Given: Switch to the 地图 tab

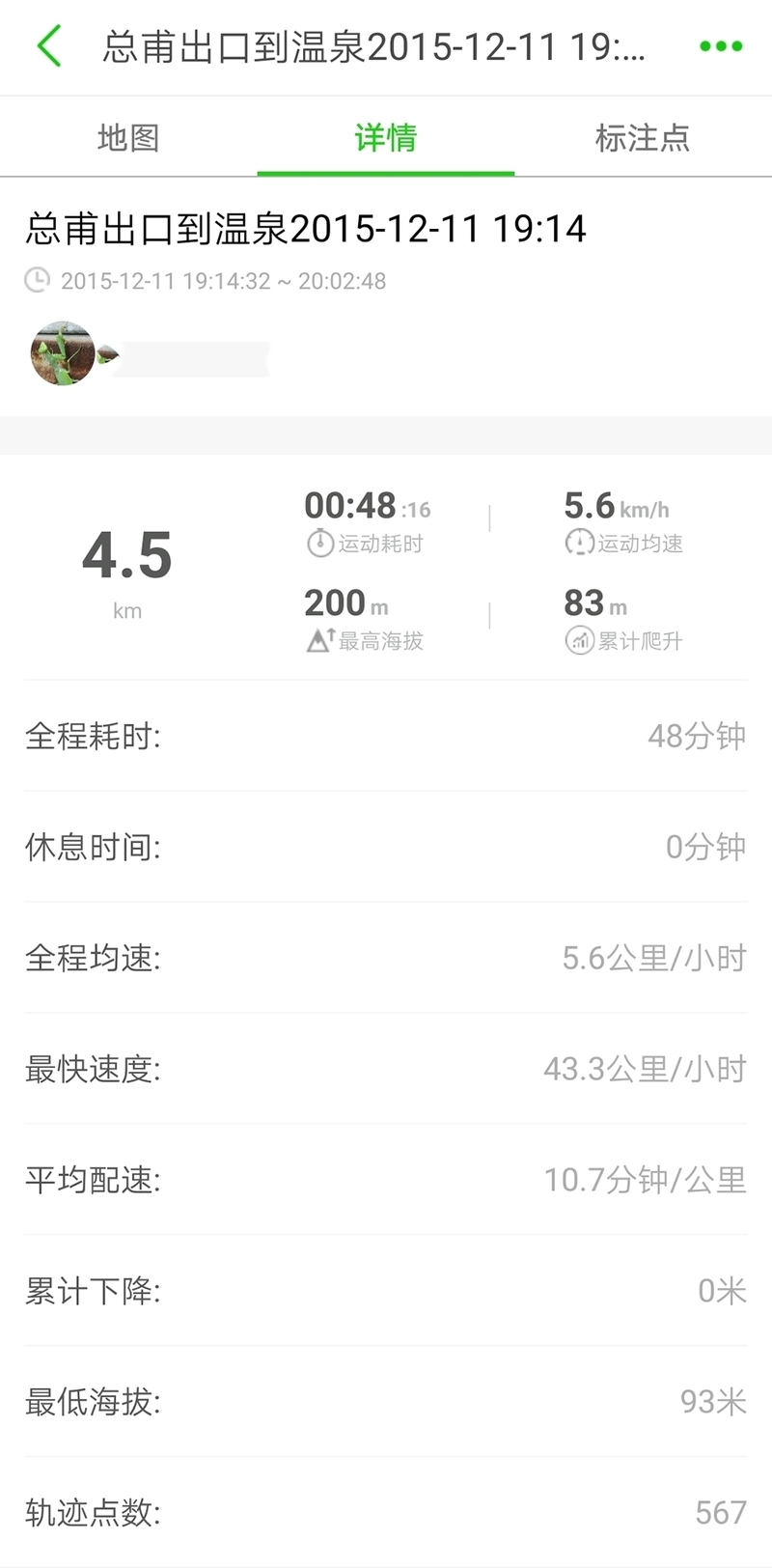Looking at the screenshot, I should click(128, 138).
